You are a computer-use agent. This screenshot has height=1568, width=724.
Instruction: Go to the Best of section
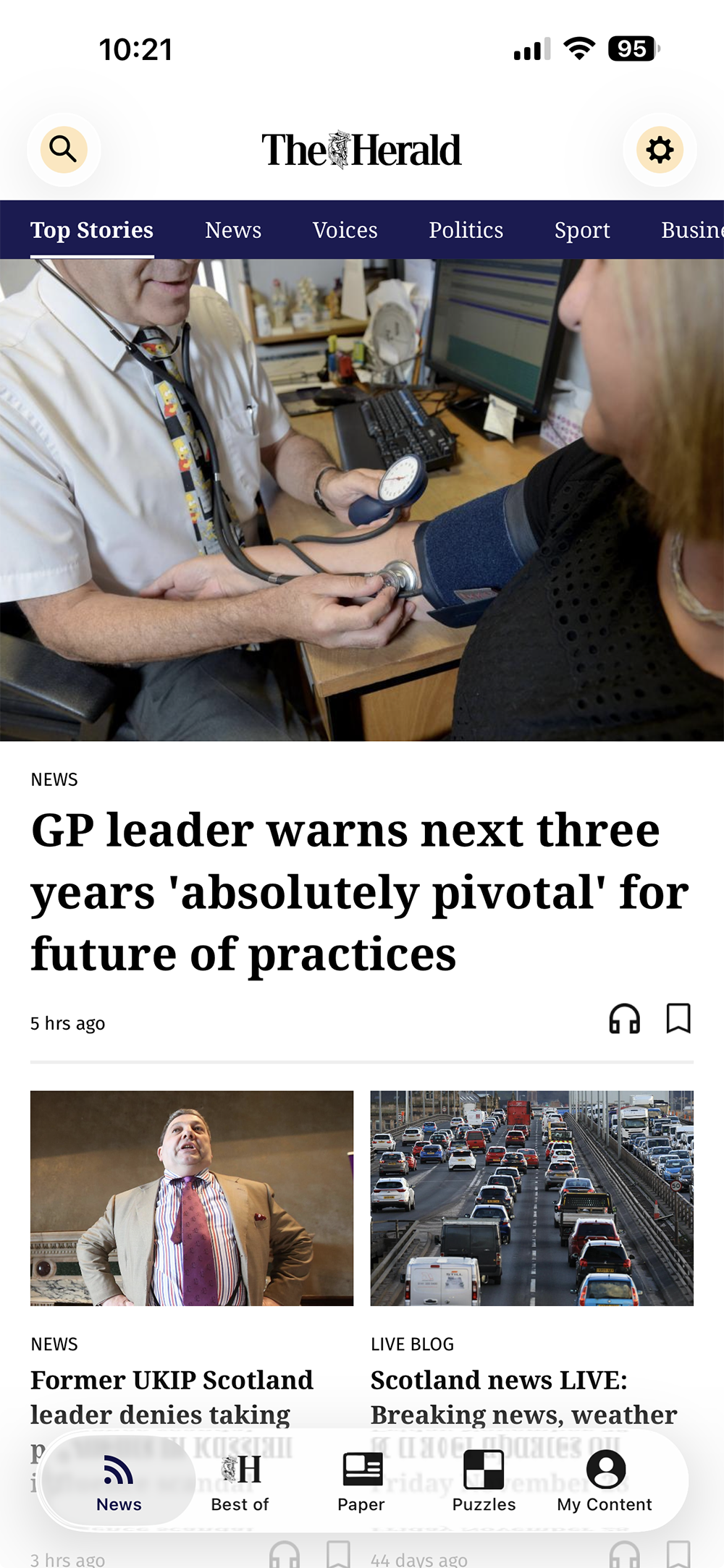tap(240, 1482)
